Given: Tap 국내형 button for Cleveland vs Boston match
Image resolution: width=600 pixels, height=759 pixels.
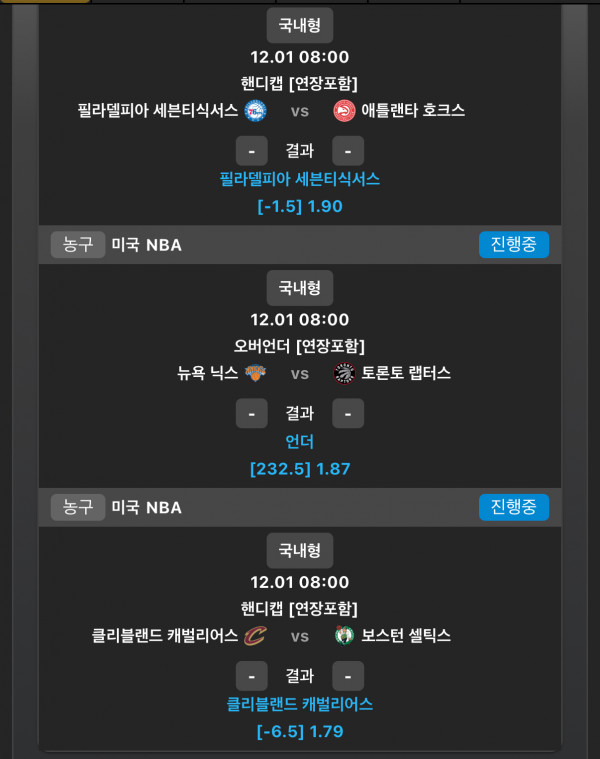Looking at the screenshot, I should tap(300, 550).
